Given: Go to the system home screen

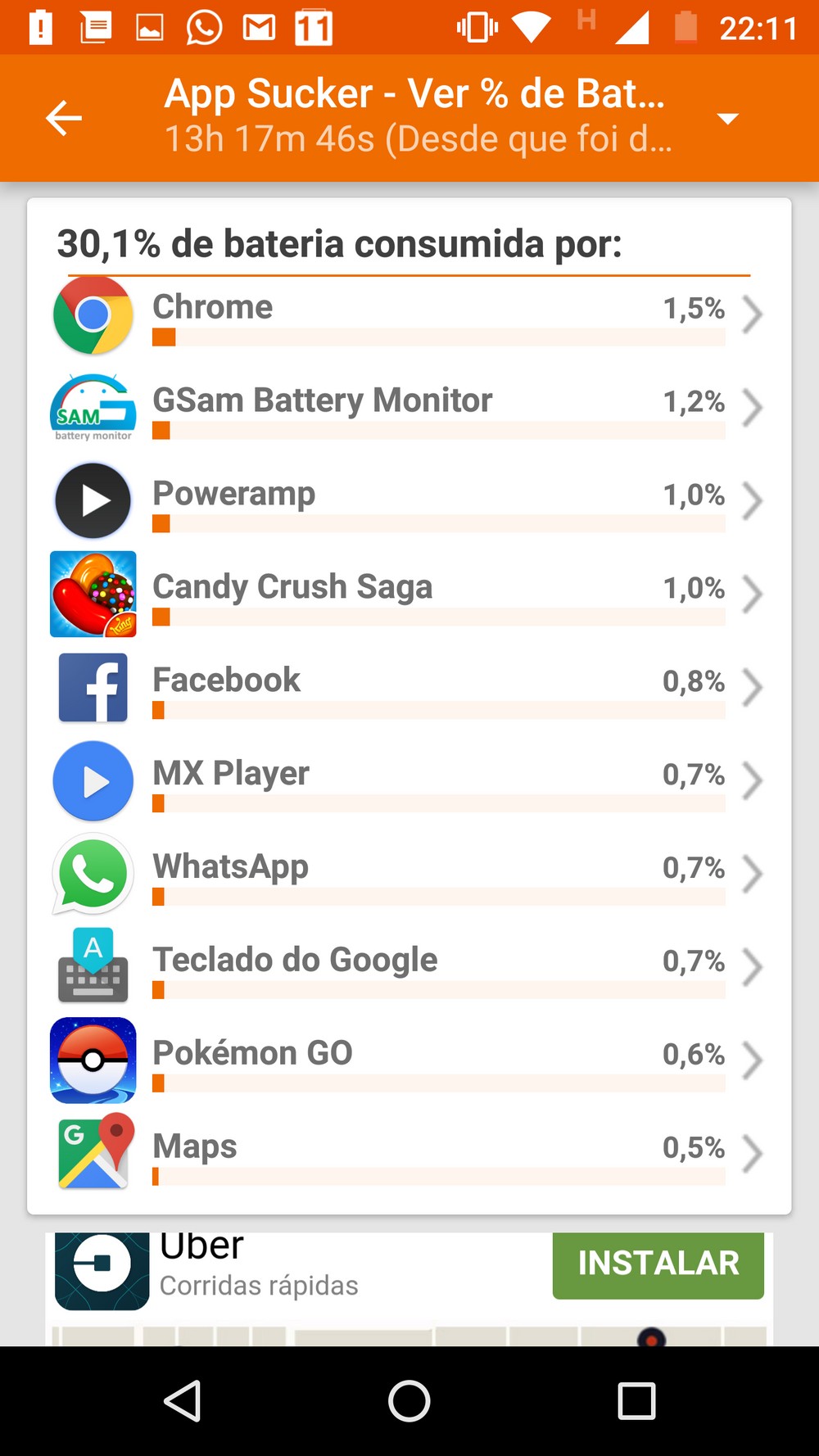Looking at the screenshot, I should coord(409,1401).
